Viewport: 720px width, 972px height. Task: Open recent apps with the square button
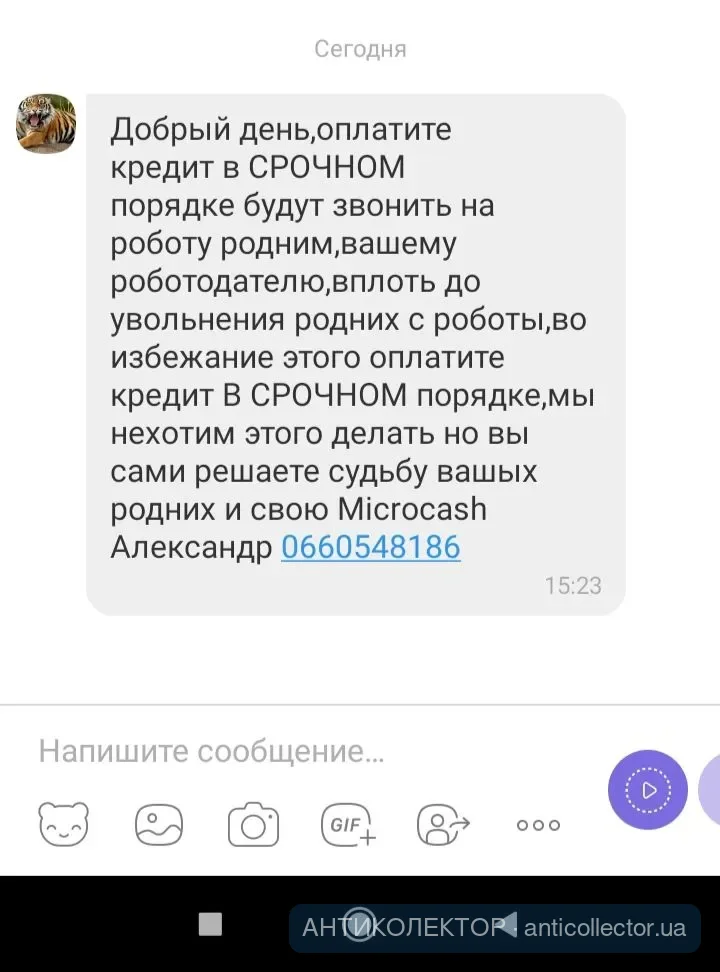(210, 924)
